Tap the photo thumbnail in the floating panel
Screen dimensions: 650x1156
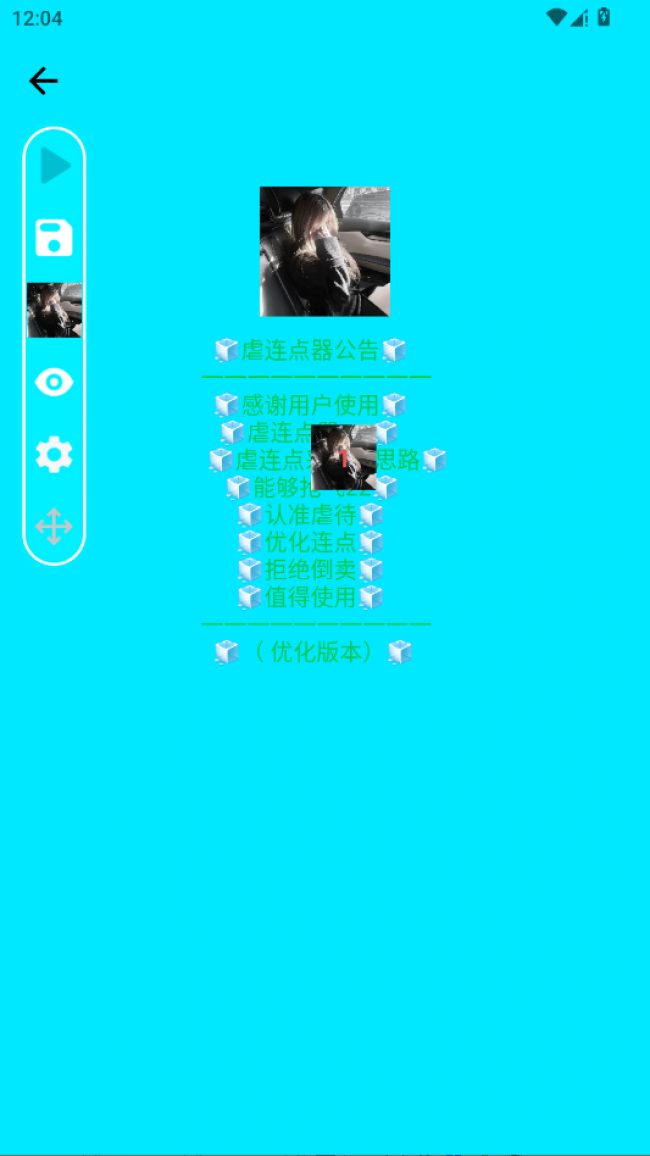(x=54, y=310)
